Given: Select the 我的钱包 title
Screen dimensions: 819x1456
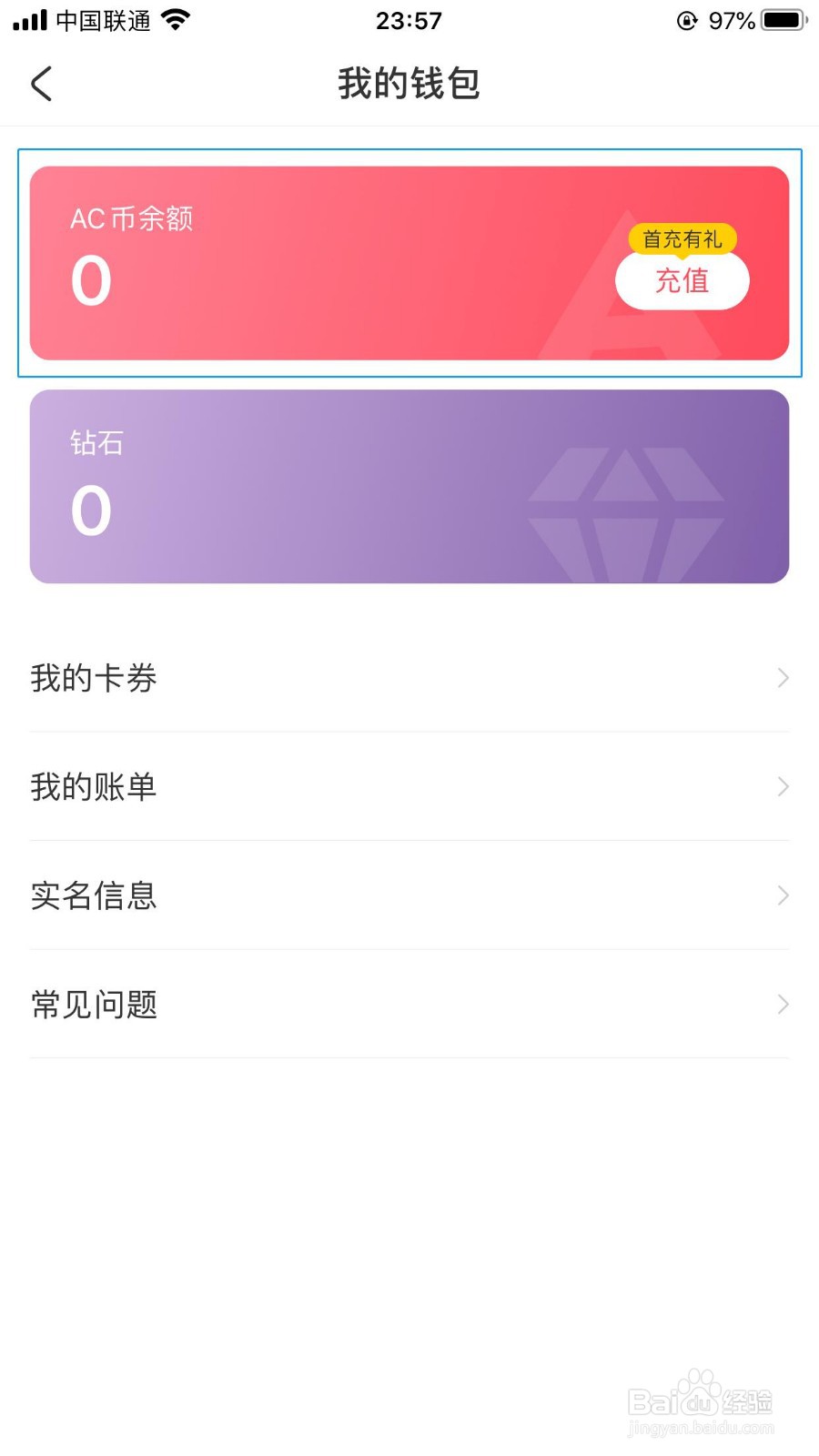Looking at the screenshot, I should (x=409, y=83).
